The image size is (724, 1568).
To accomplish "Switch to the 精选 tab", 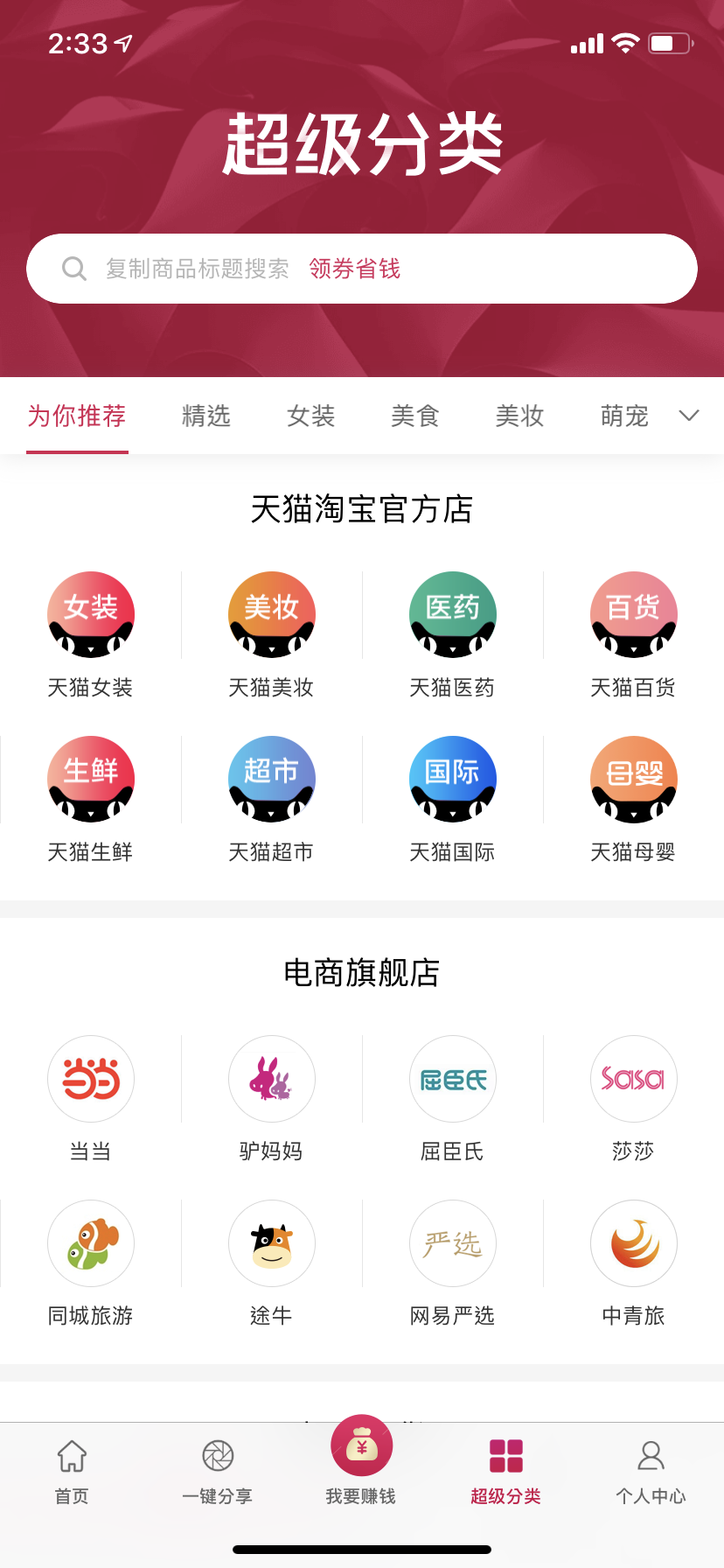I will (206, 416).
